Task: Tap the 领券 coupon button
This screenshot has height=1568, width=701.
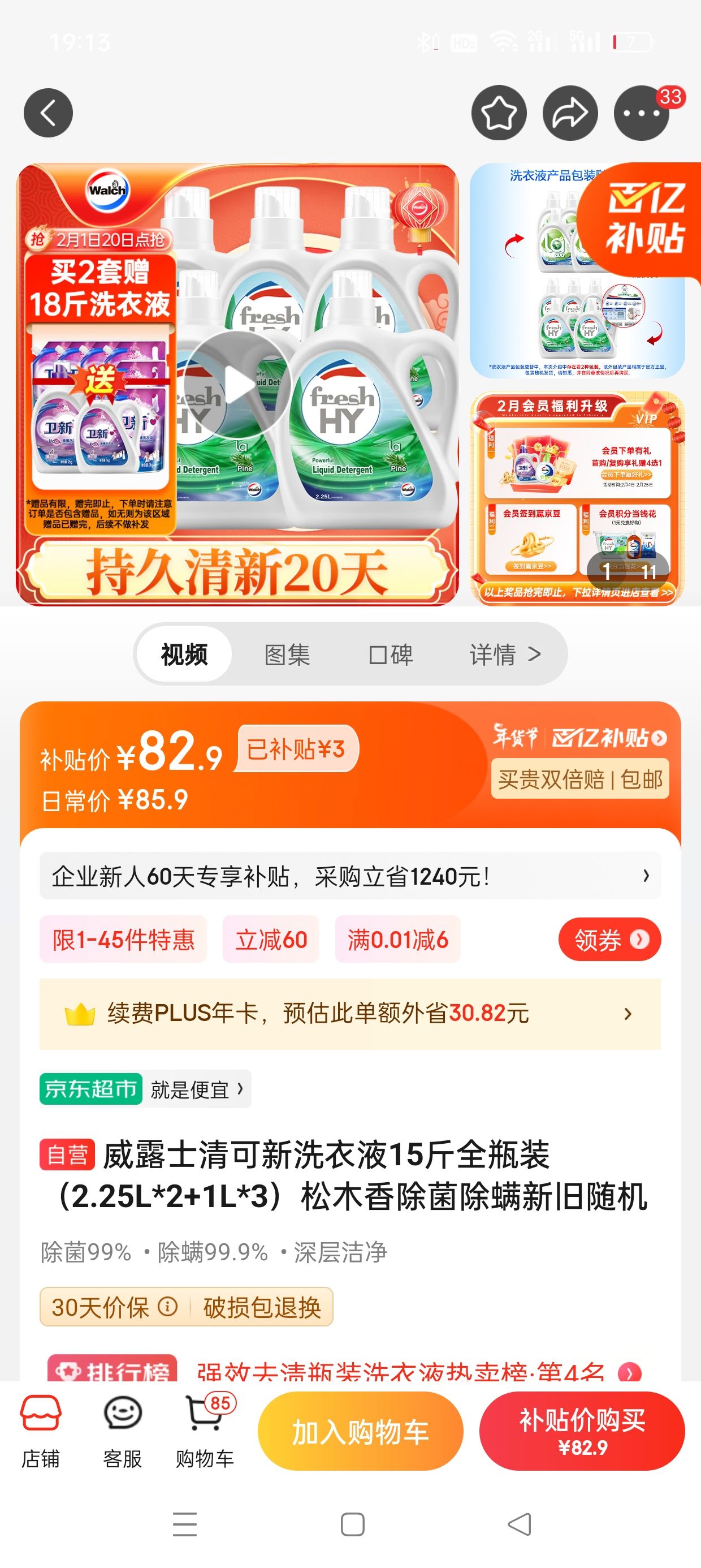Action: coord(610,939)
